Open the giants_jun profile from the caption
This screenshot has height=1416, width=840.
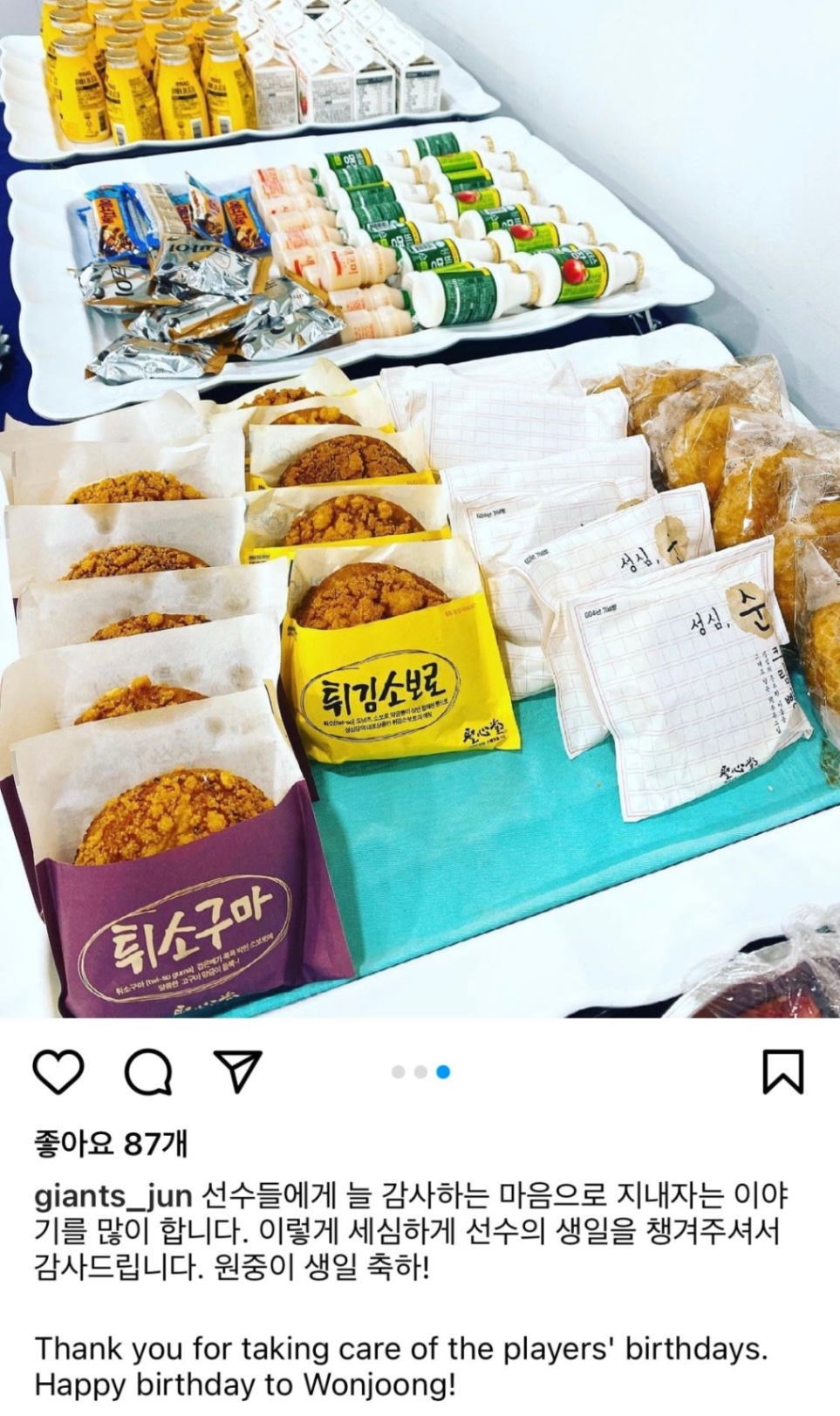tap(113, 1195)
